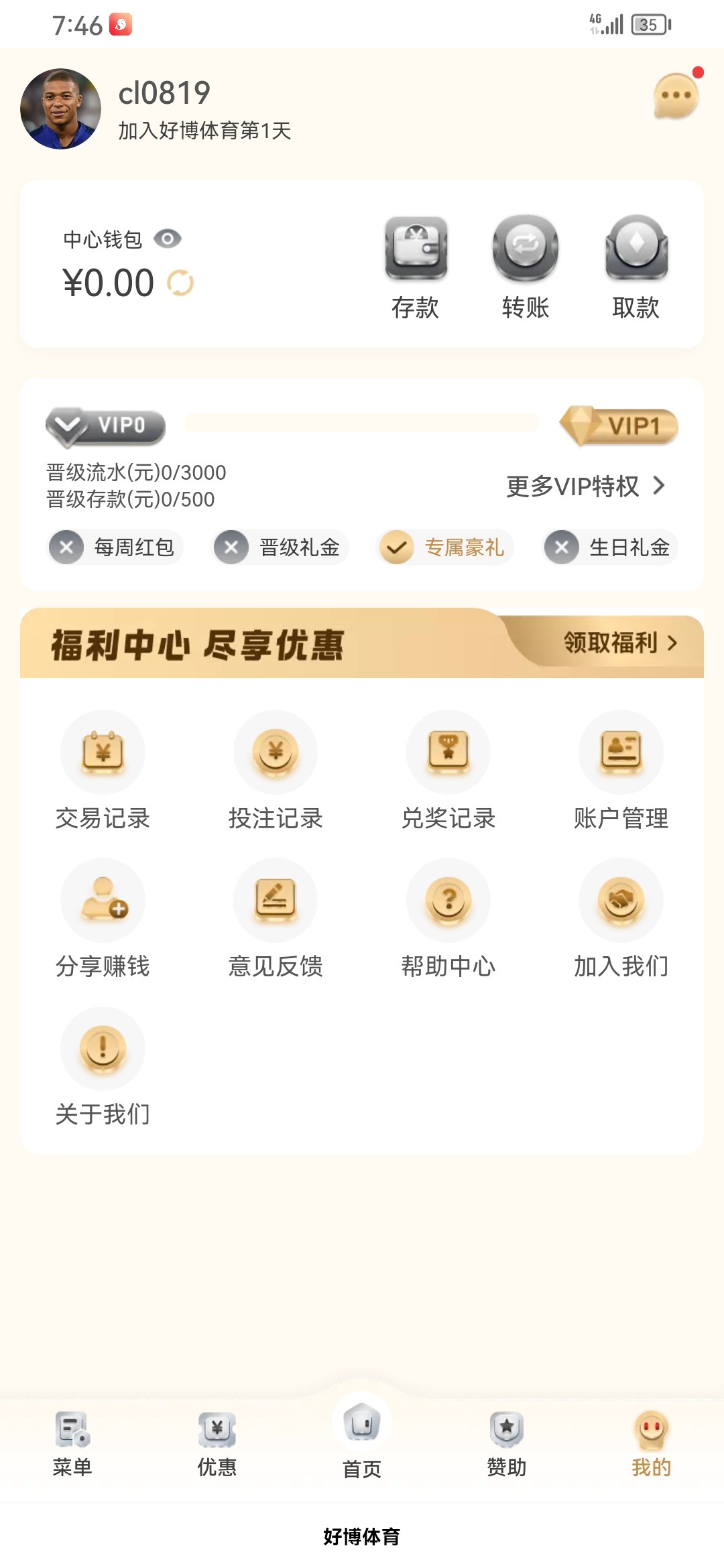Open 分享赚钱 share and earn
Image resolution: width=724 pixels, height=1568 pixels.
tap(103, 919)
